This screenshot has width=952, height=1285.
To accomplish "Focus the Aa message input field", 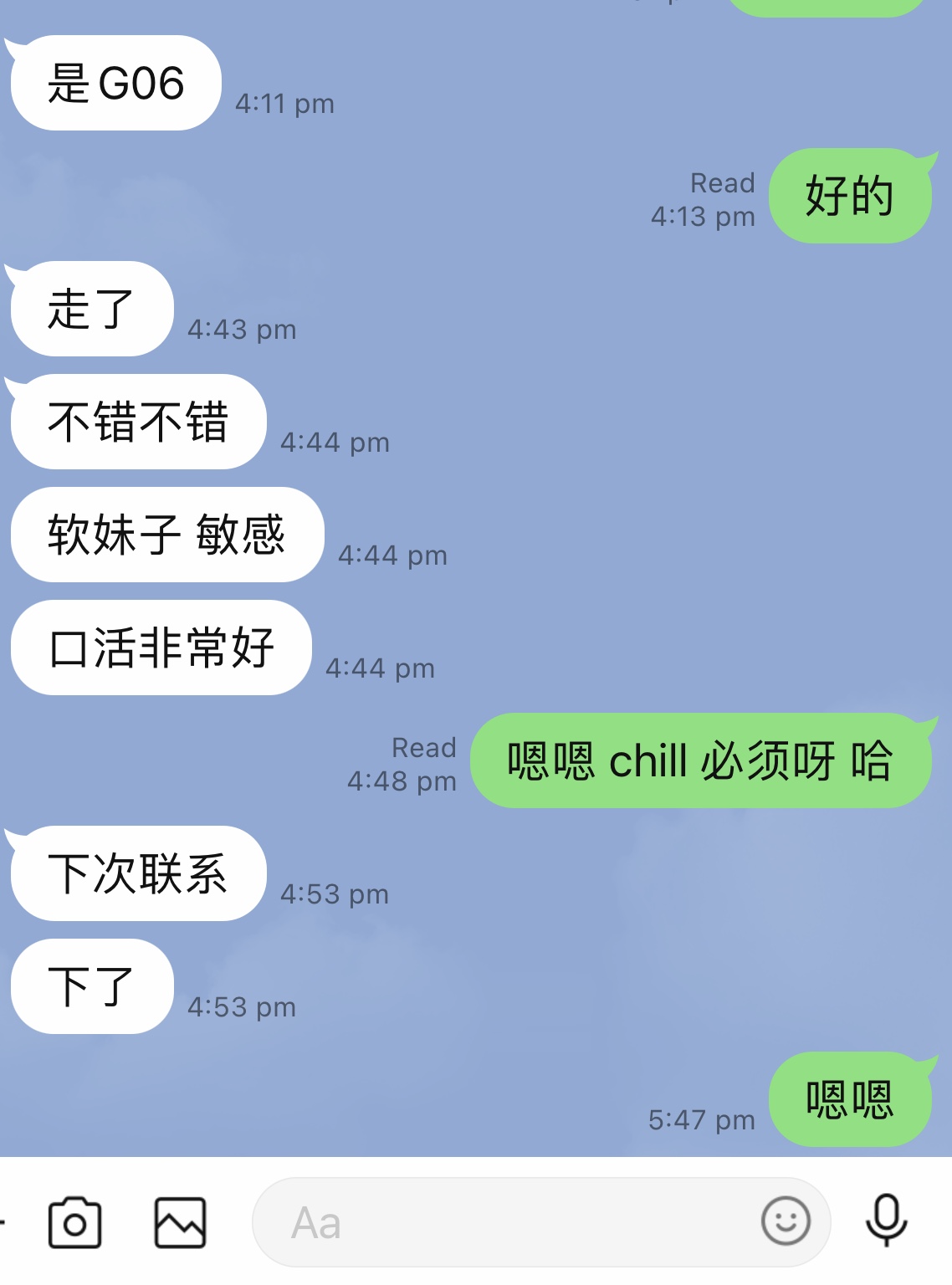I will (502, 1223).
